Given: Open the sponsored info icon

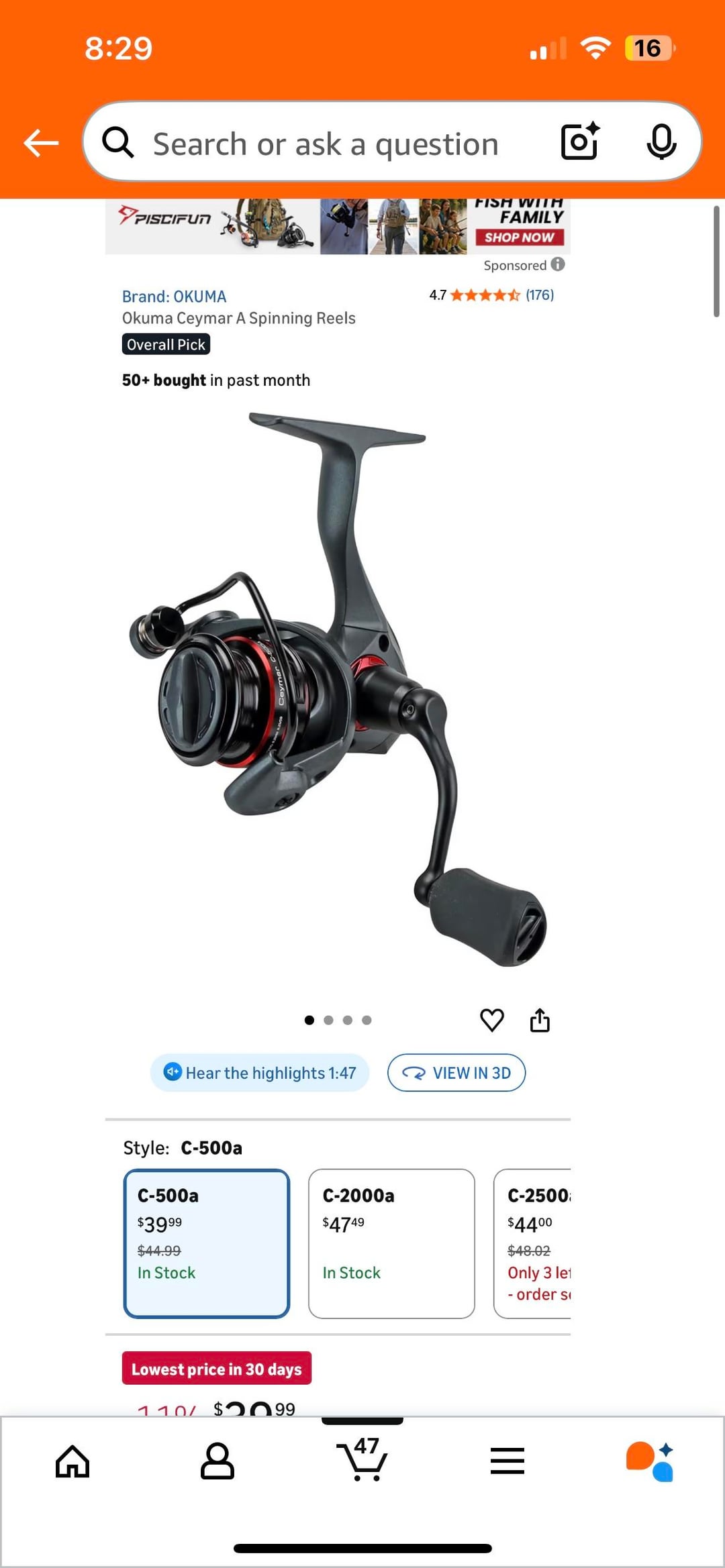Looking at the screenshot, I should pos(558,264).
